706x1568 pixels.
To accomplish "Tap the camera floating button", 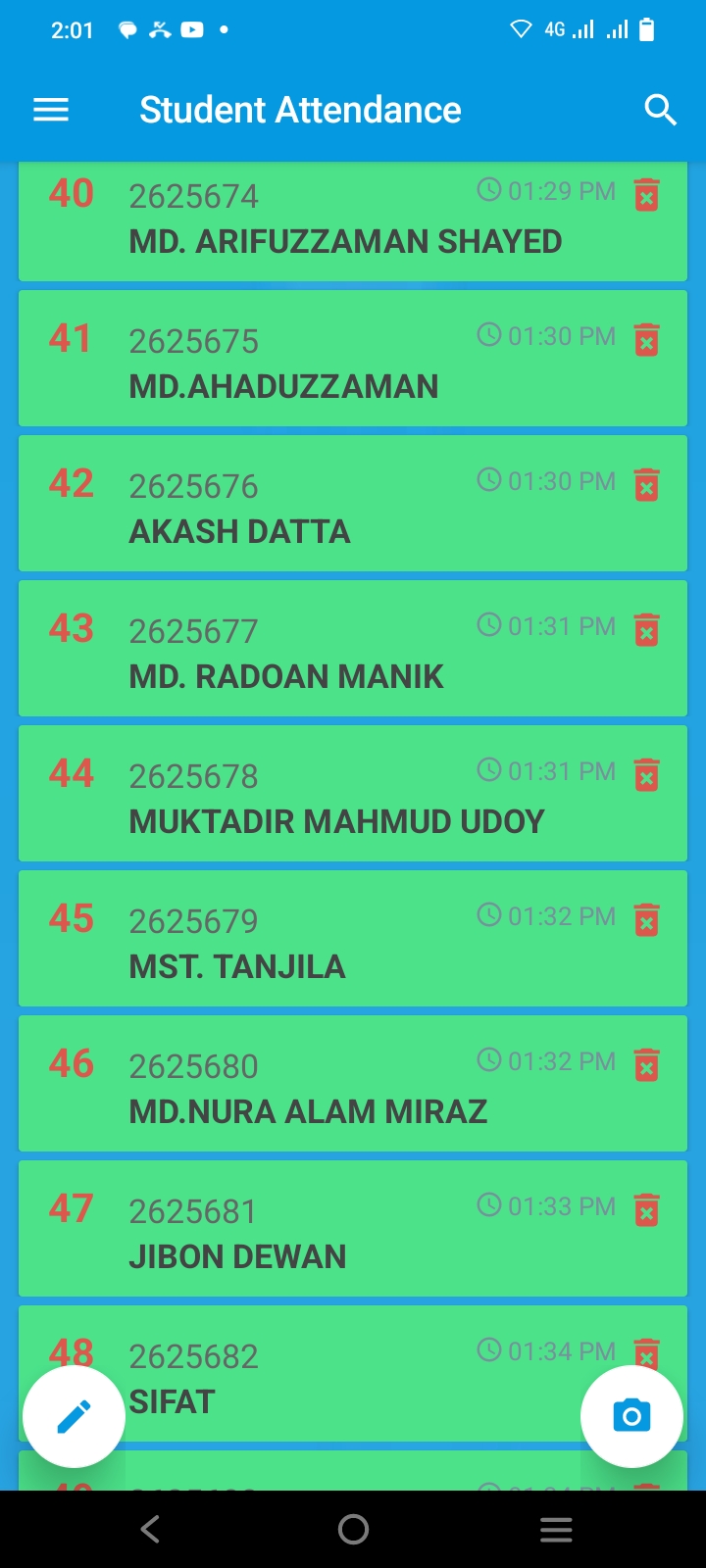I will coord(631,1416).
